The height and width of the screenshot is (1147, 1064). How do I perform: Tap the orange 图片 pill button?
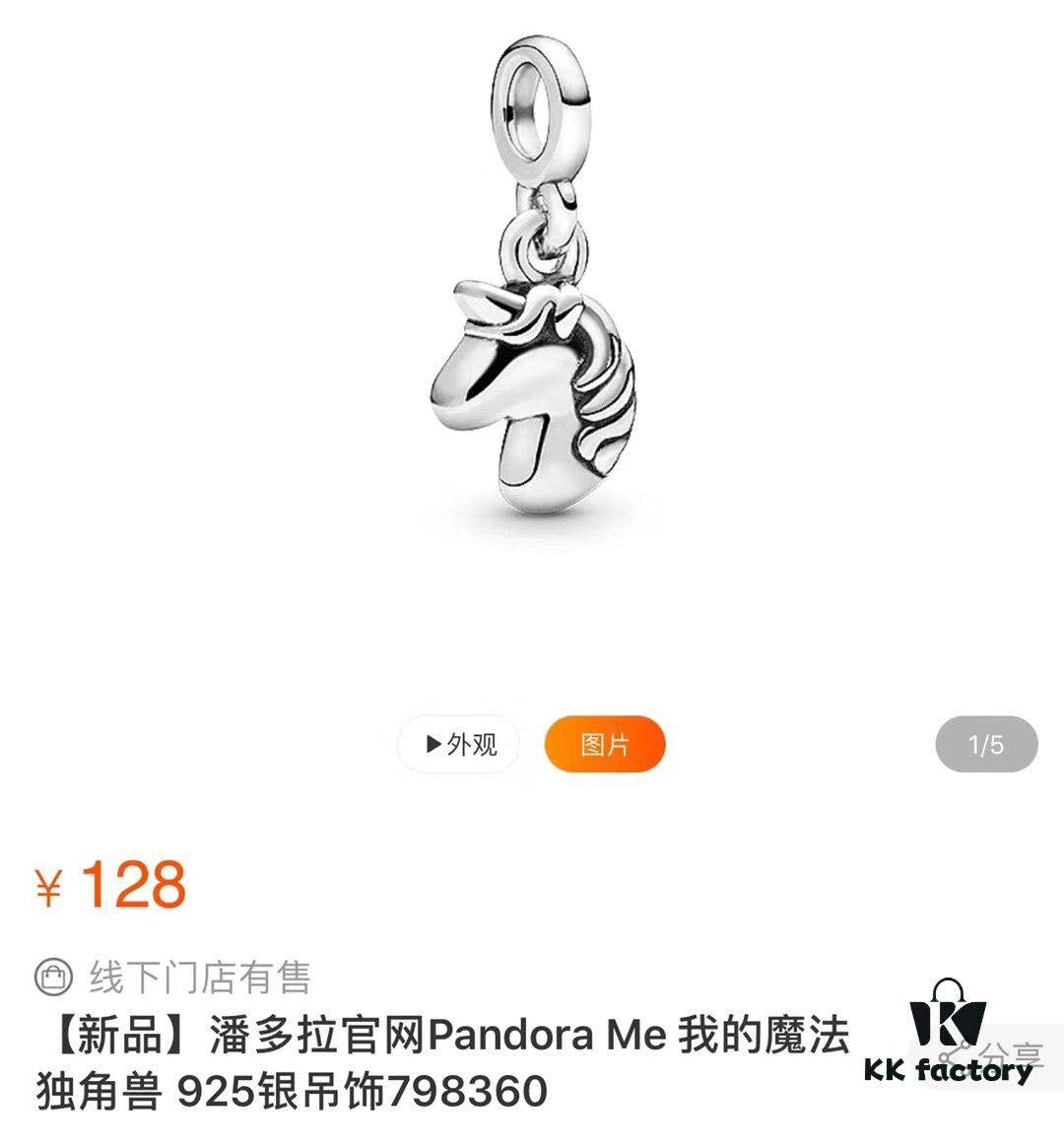point(606,745)
